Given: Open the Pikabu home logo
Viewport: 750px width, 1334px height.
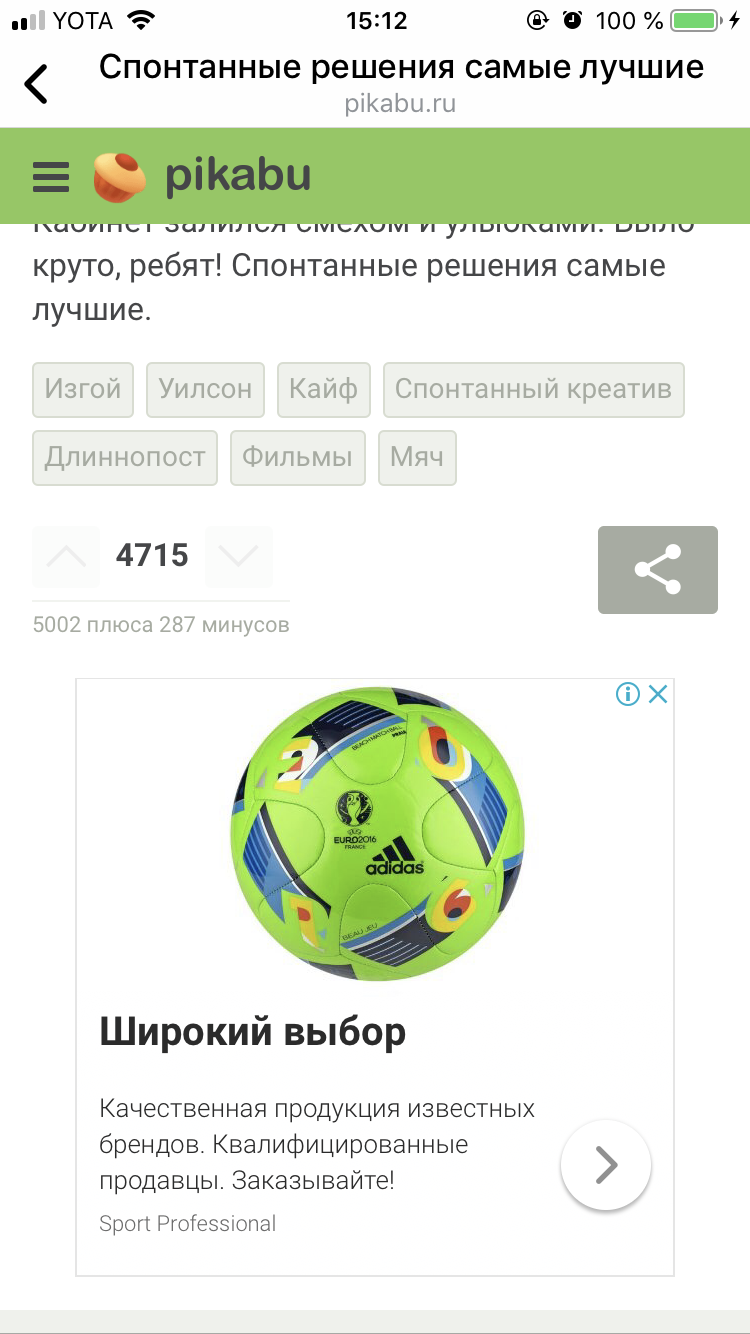Looking at the screenshot, I should click(203, 176).
